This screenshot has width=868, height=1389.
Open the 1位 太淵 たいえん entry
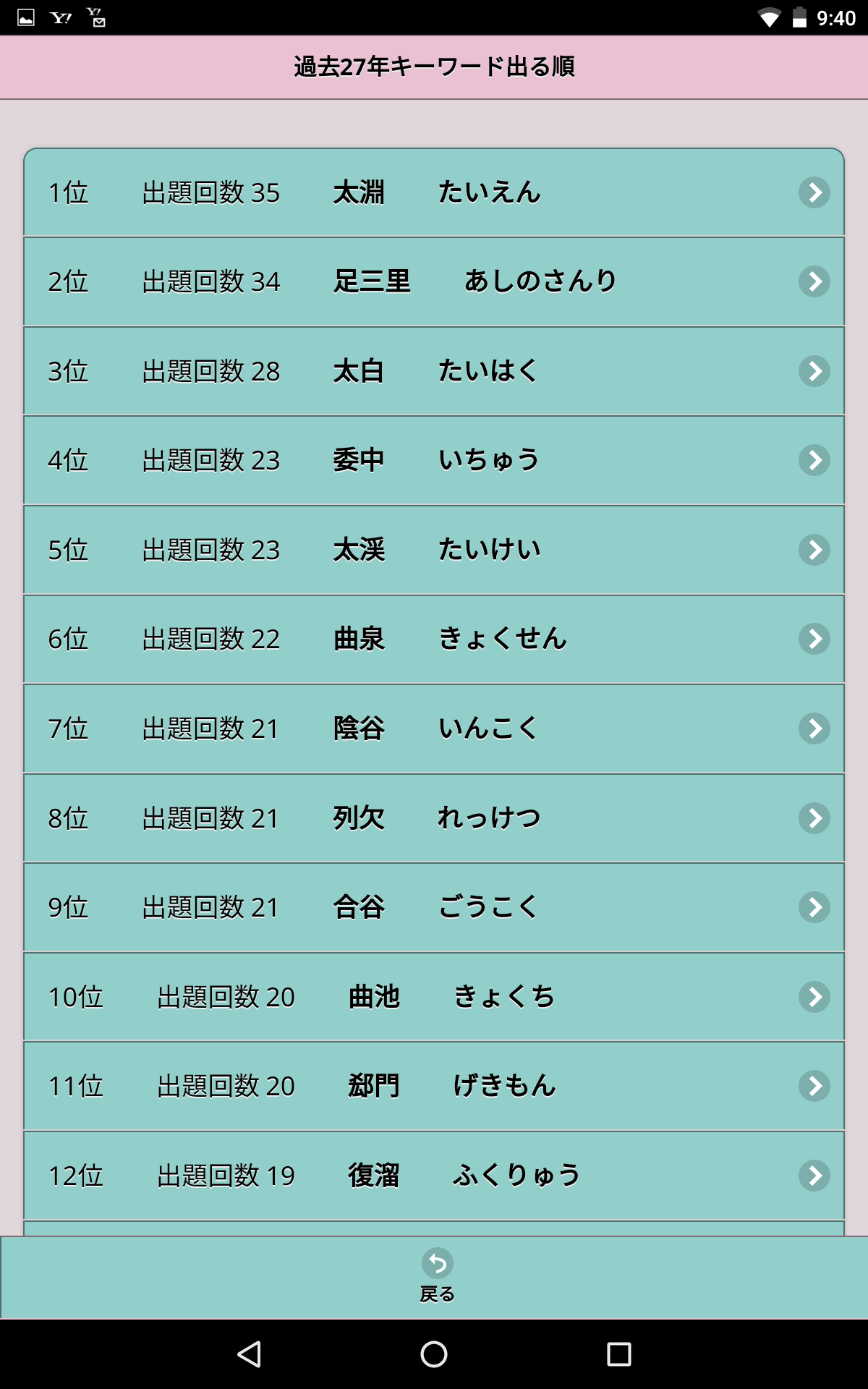click(x=434, y=192)
